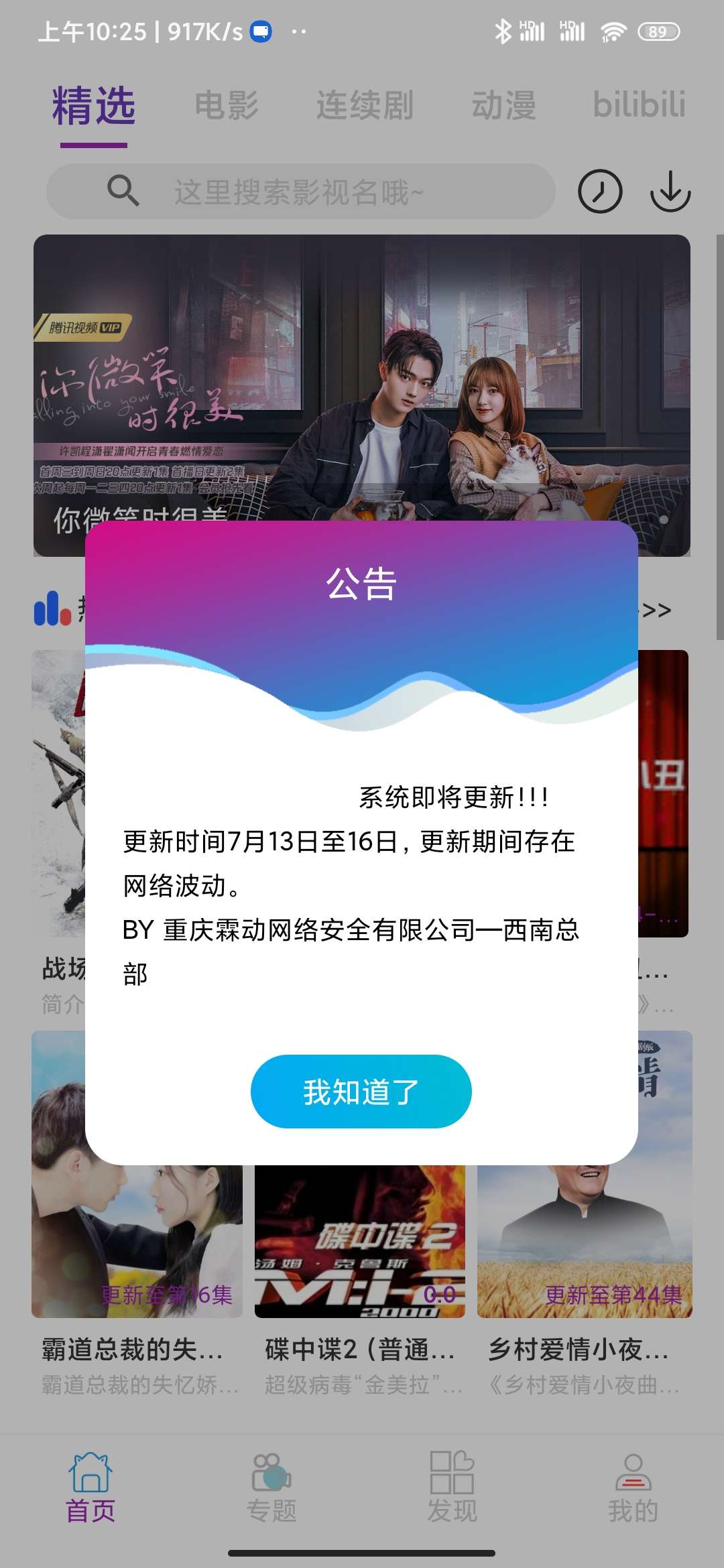
Task: Tap the video search box
Action: (300, 192)
